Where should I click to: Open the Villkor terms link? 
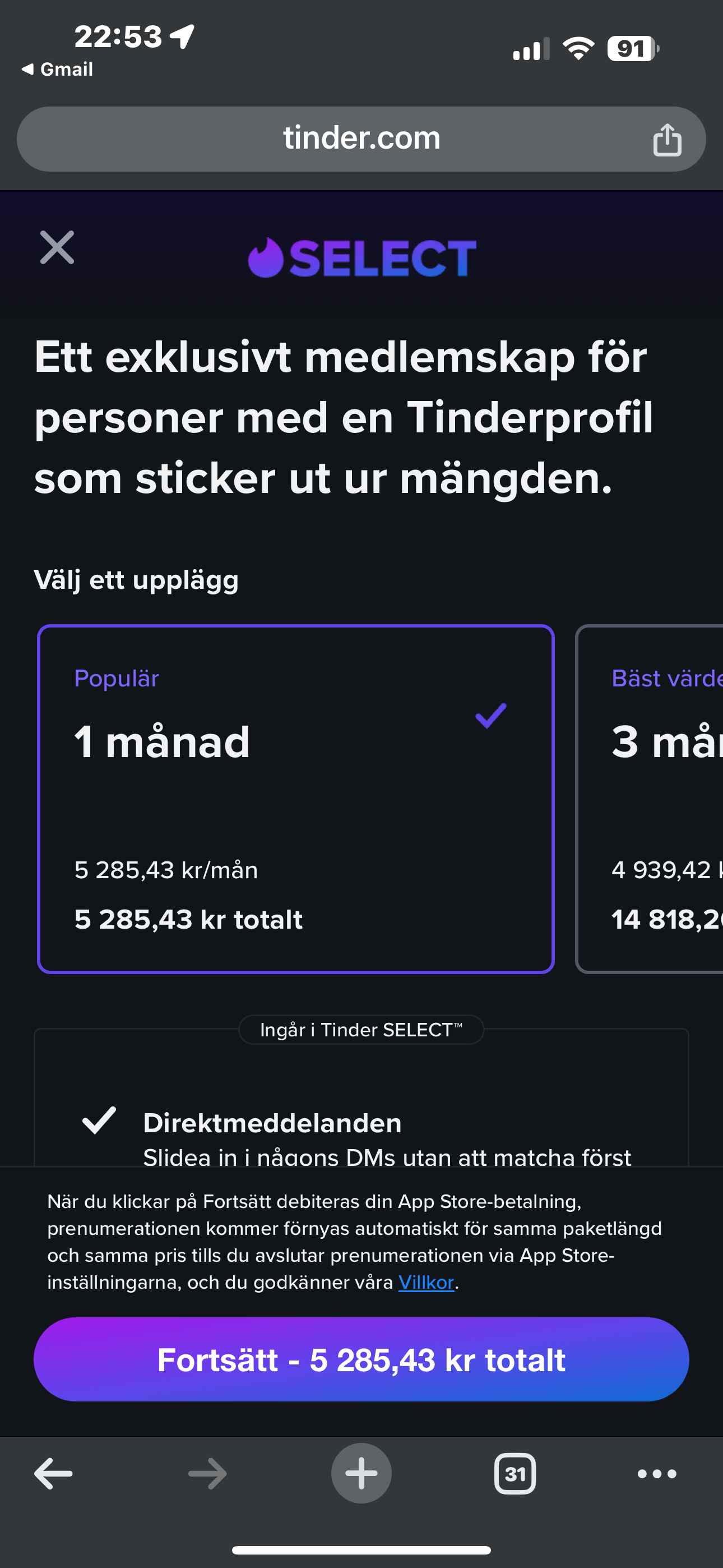426,1282
